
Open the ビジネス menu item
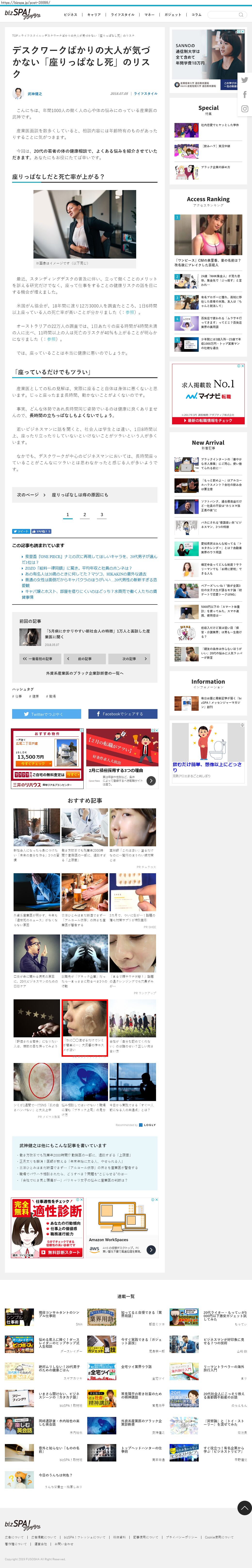(71, 15)
